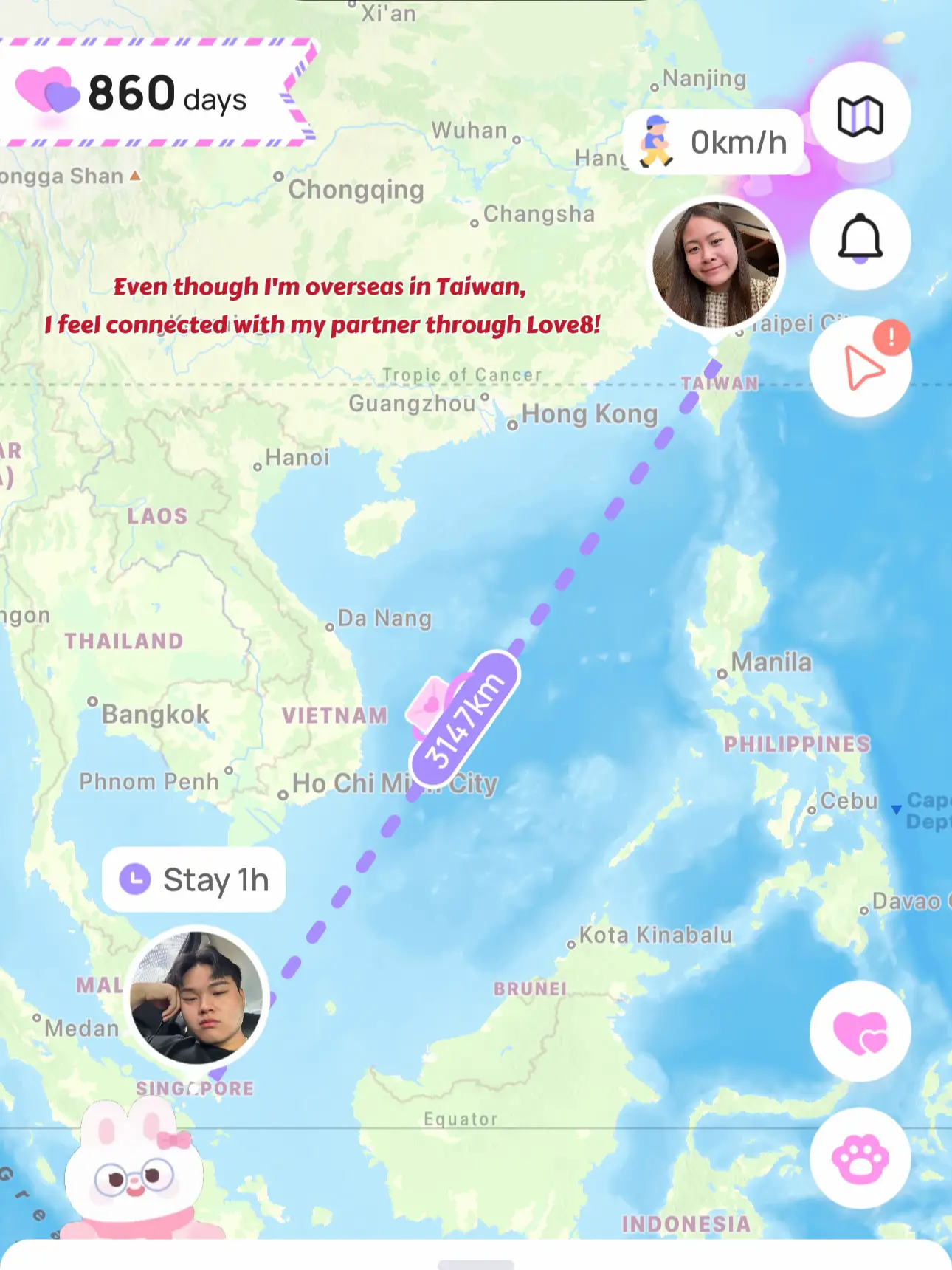Open the double hearts button
The height and width of the screenshot is (1270, 952).
pos(860,1031)
